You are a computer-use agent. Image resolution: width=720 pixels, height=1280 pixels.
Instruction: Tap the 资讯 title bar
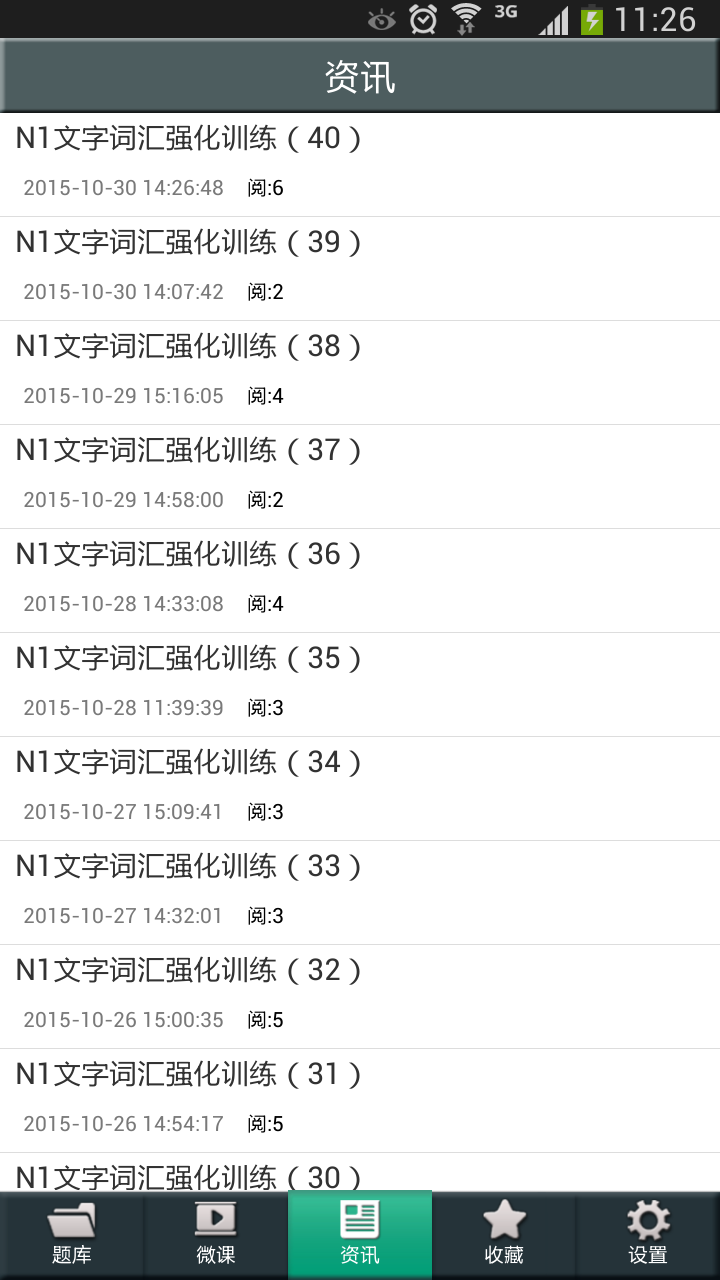[x=360, y=74]
